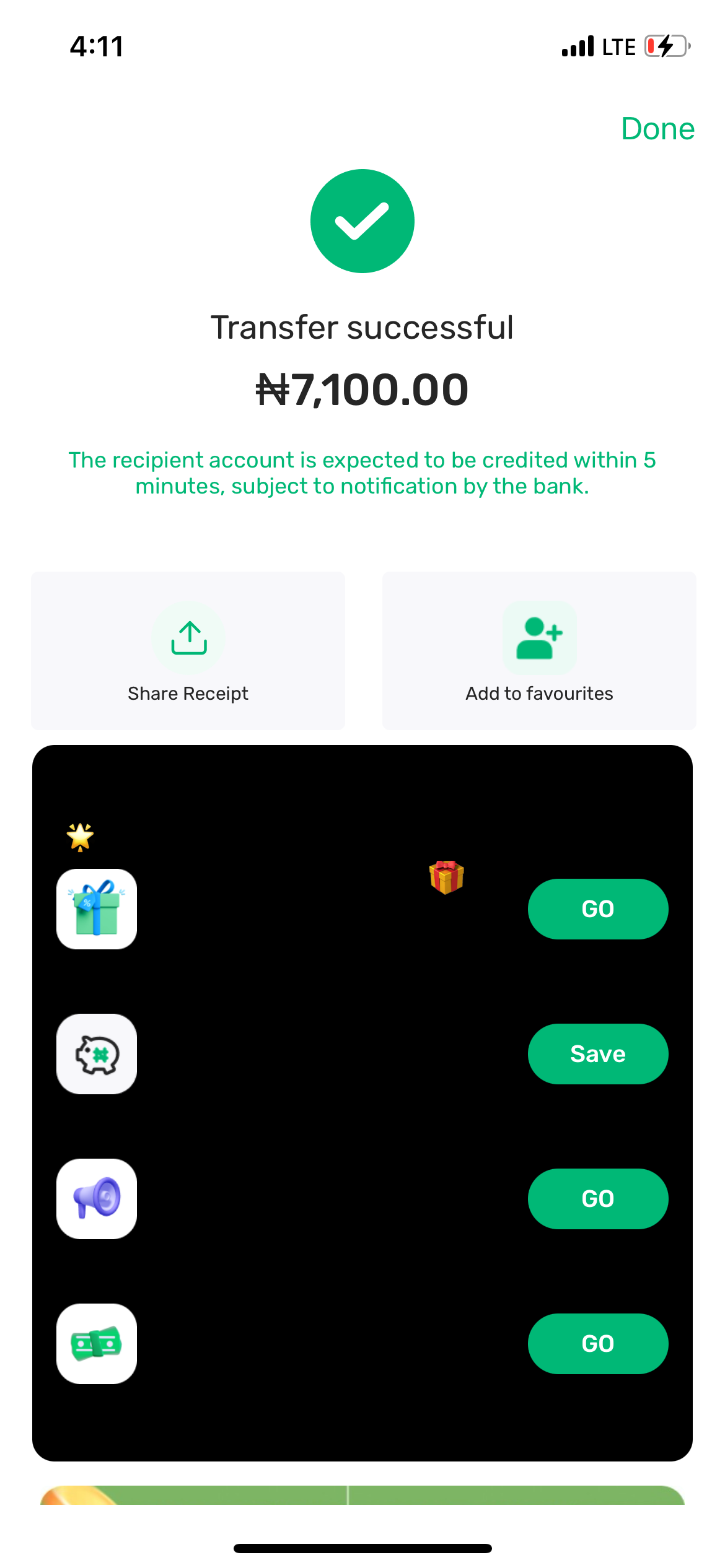Tap GO next to the cash icon
Screen dimensions: 725x1568
pyautogui.click(x=597, y=1343)
